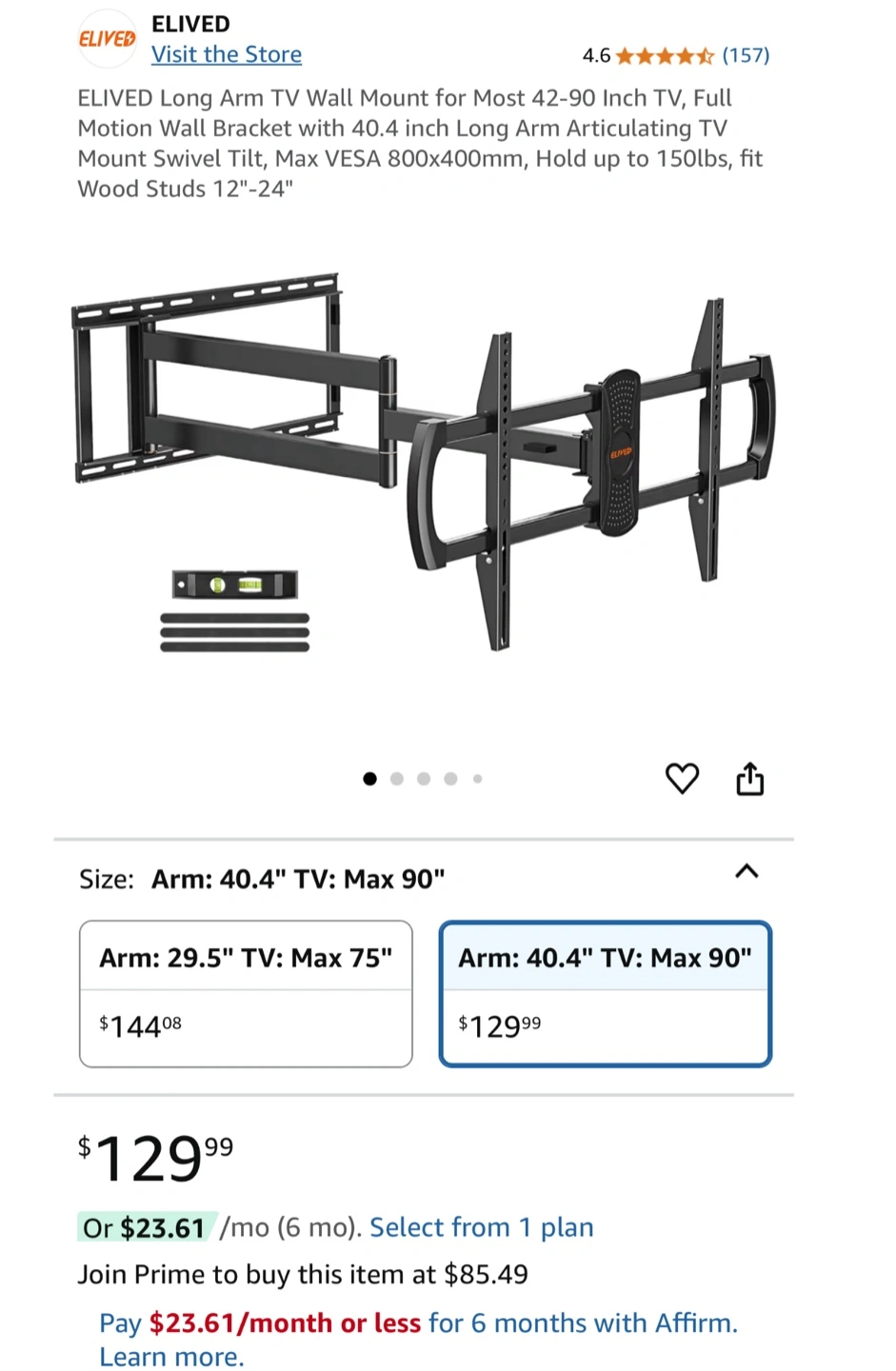Screen dimensions: 896x1371
Task: Select Arm: 40.4" TV: Max 90" size
Action: (605, 993)
